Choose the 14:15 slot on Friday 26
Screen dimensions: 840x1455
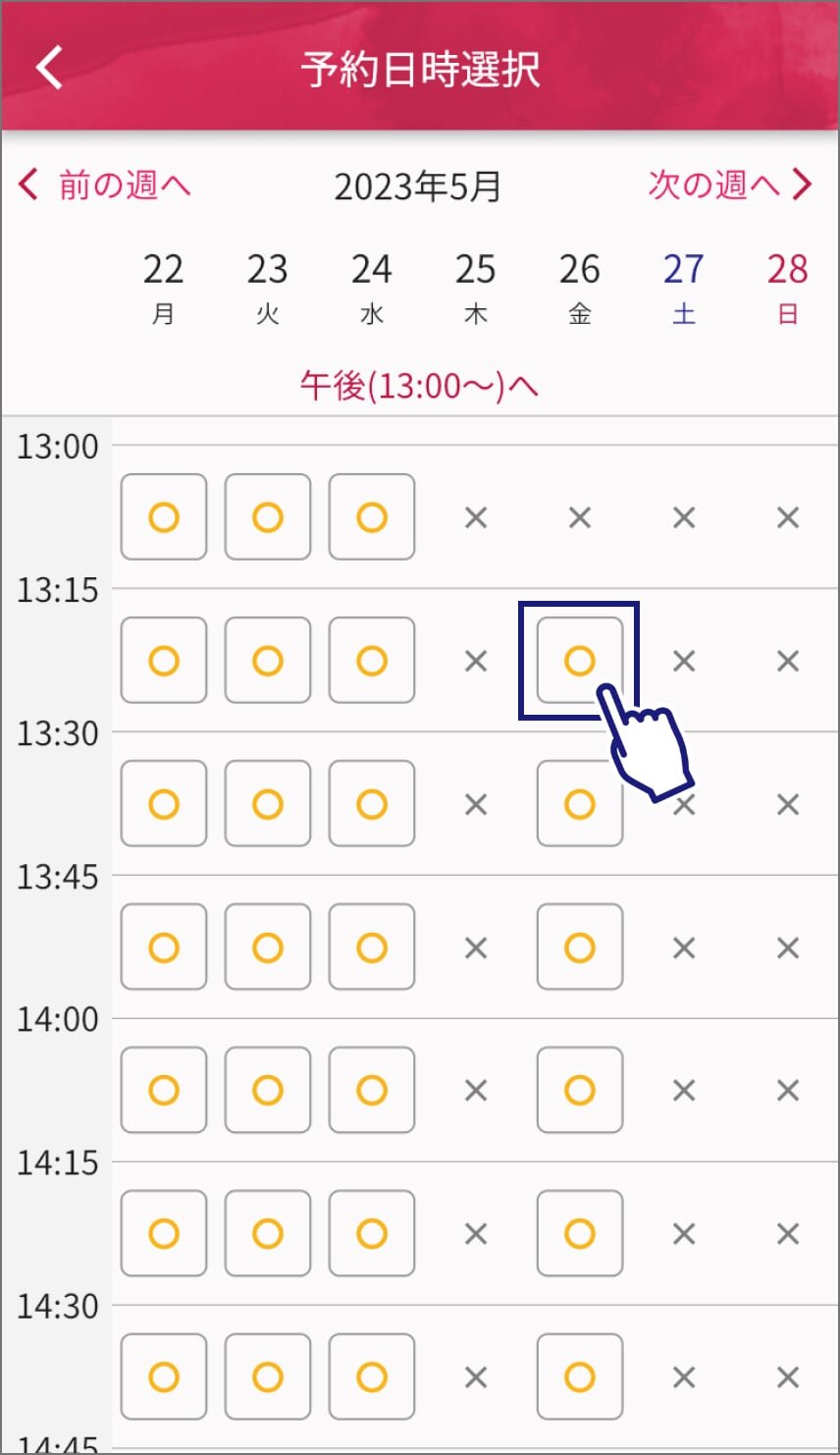coord(580,1234)
